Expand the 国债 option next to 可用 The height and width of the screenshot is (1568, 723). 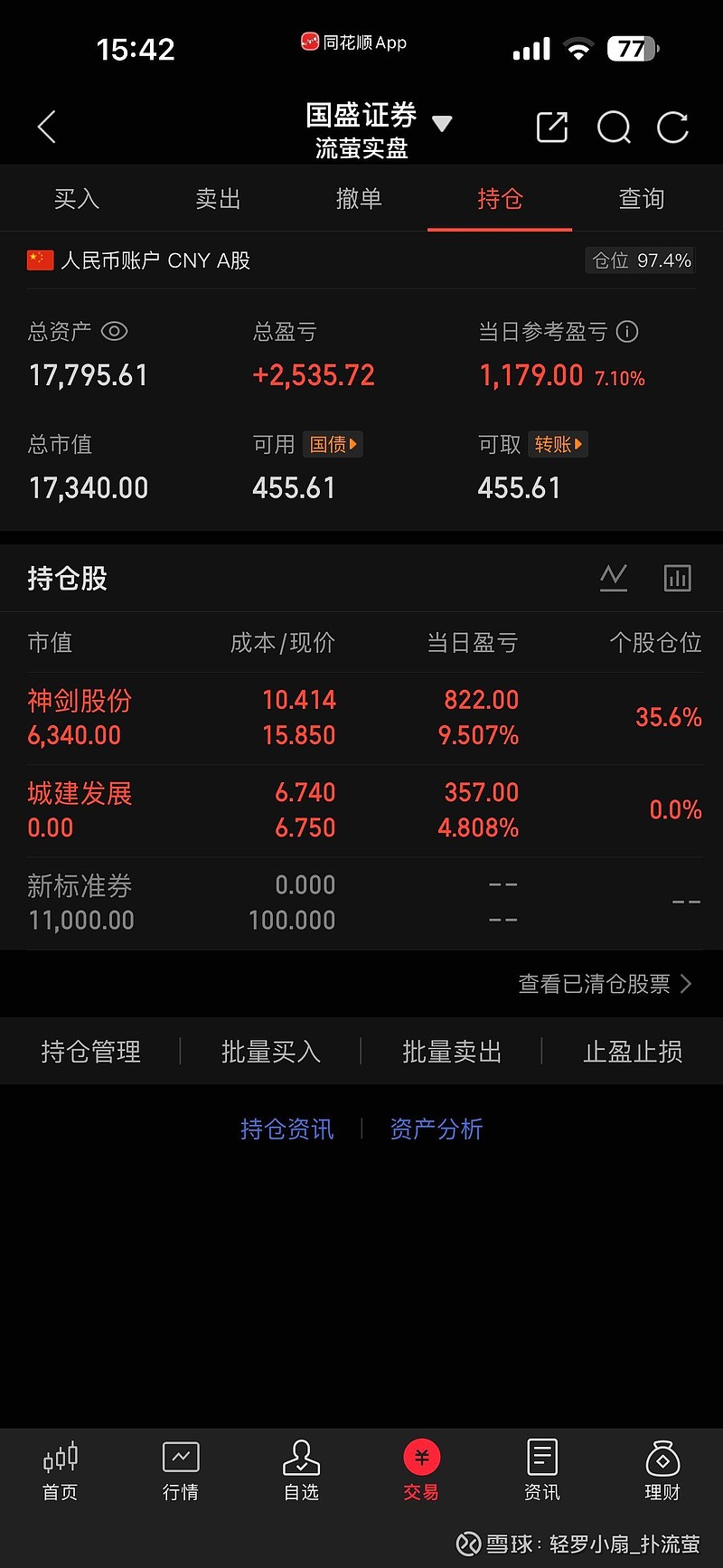[333, 444]
